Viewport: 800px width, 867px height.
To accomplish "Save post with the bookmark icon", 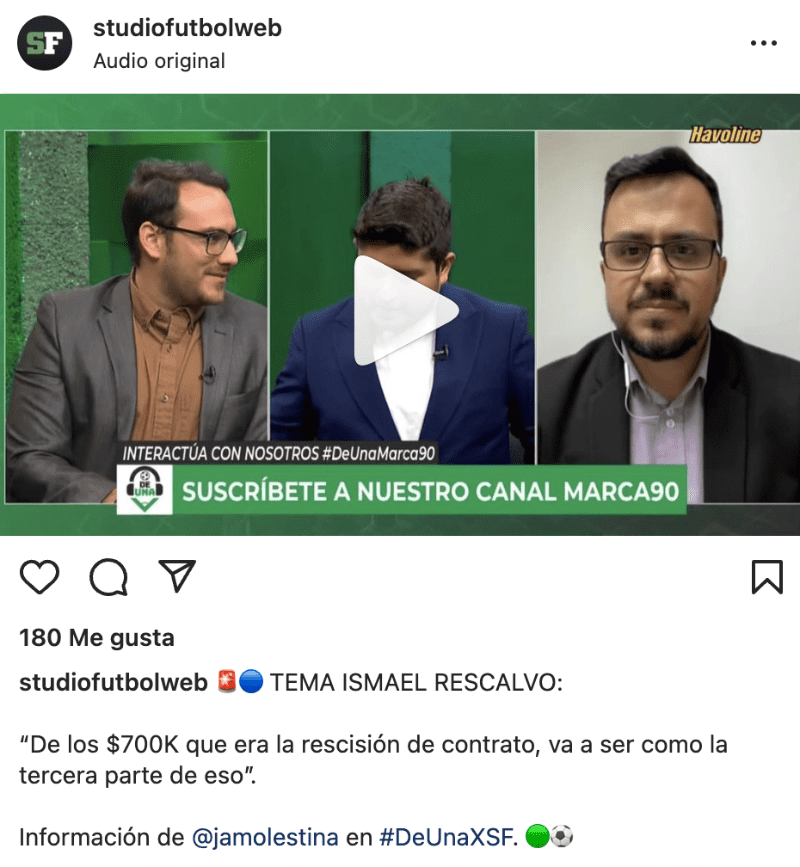I will [x=766, y=576].
